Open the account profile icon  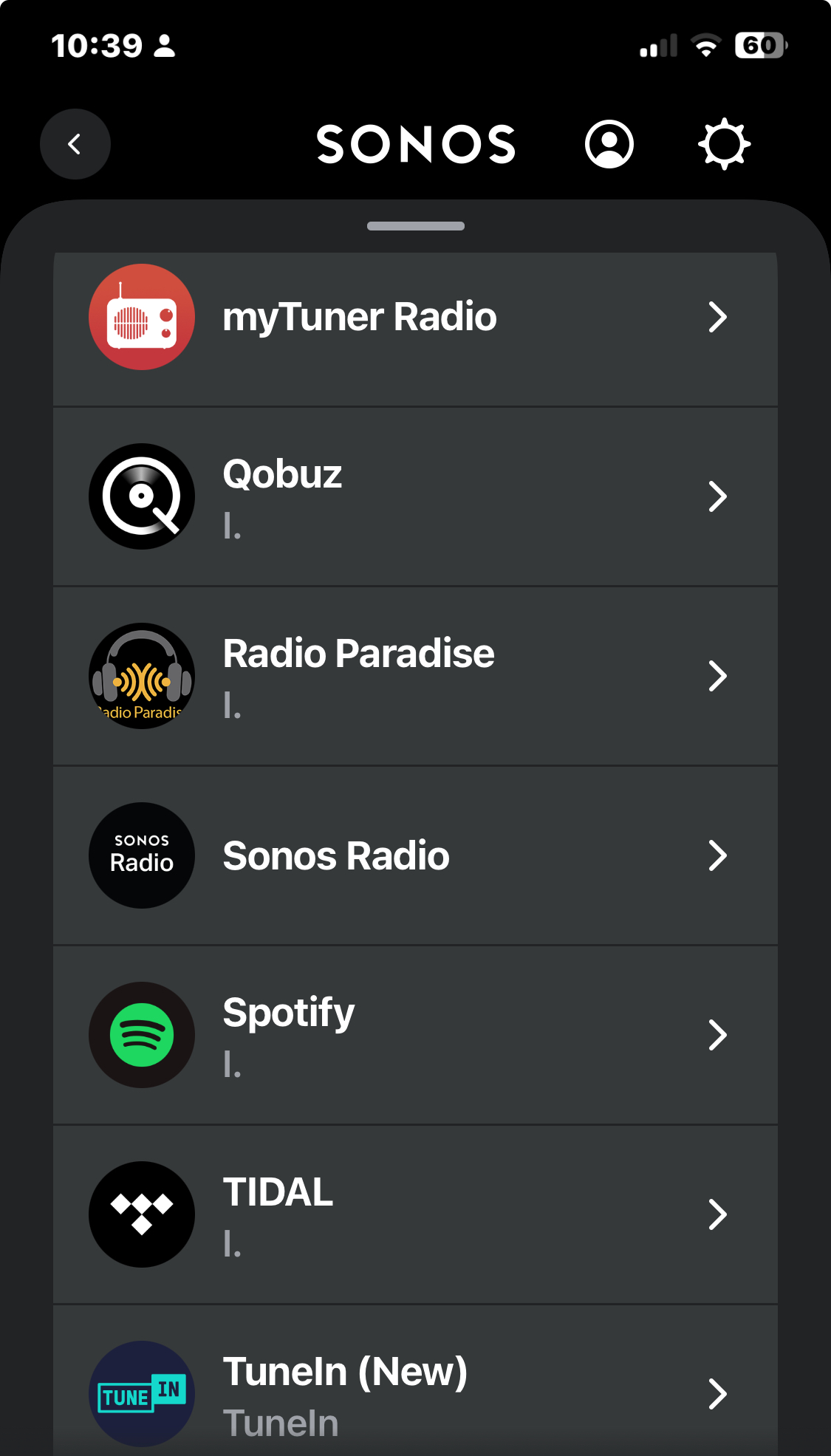coord(609,144)
